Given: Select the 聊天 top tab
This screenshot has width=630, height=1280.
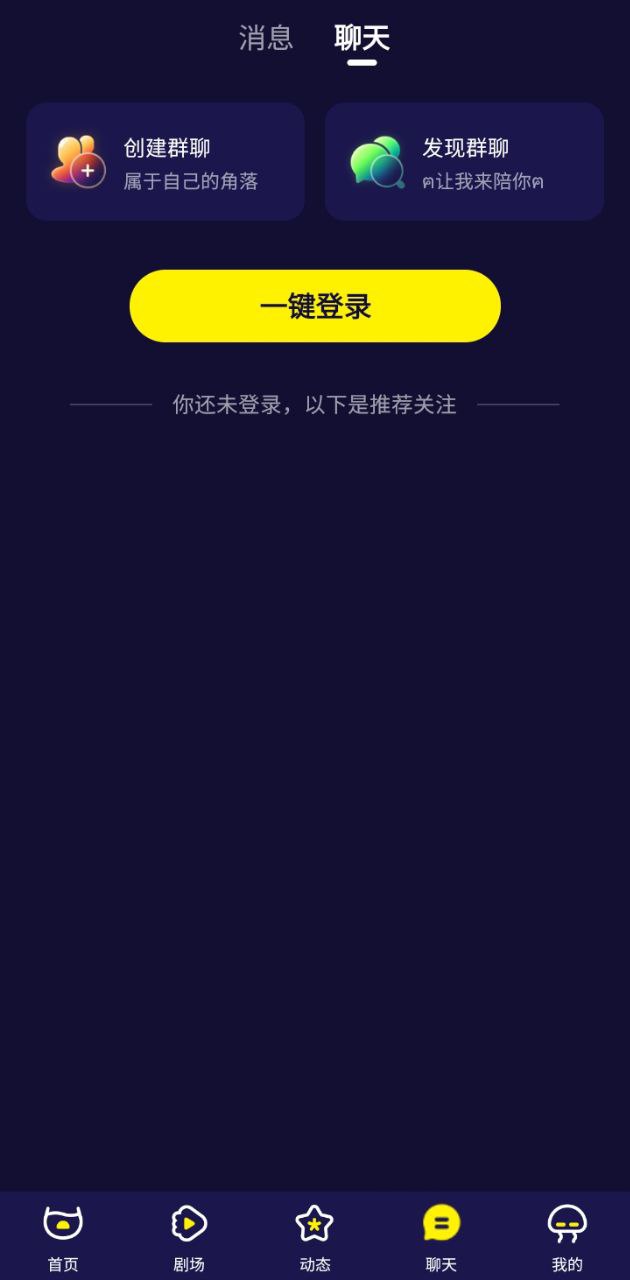Looking at the screenshot, I should pos(362,39).
